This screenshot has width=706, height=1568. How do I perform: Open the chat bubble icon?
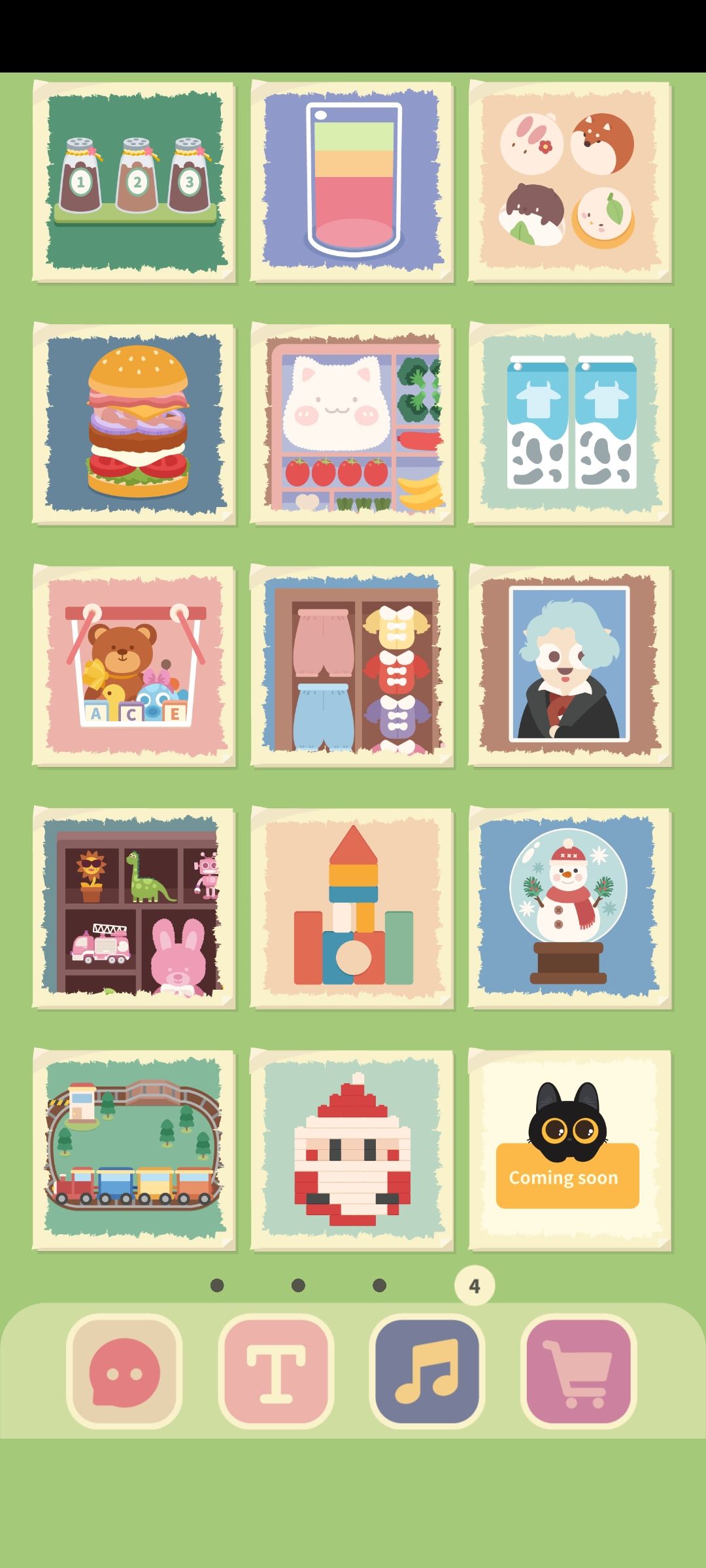pos(124,1371)
